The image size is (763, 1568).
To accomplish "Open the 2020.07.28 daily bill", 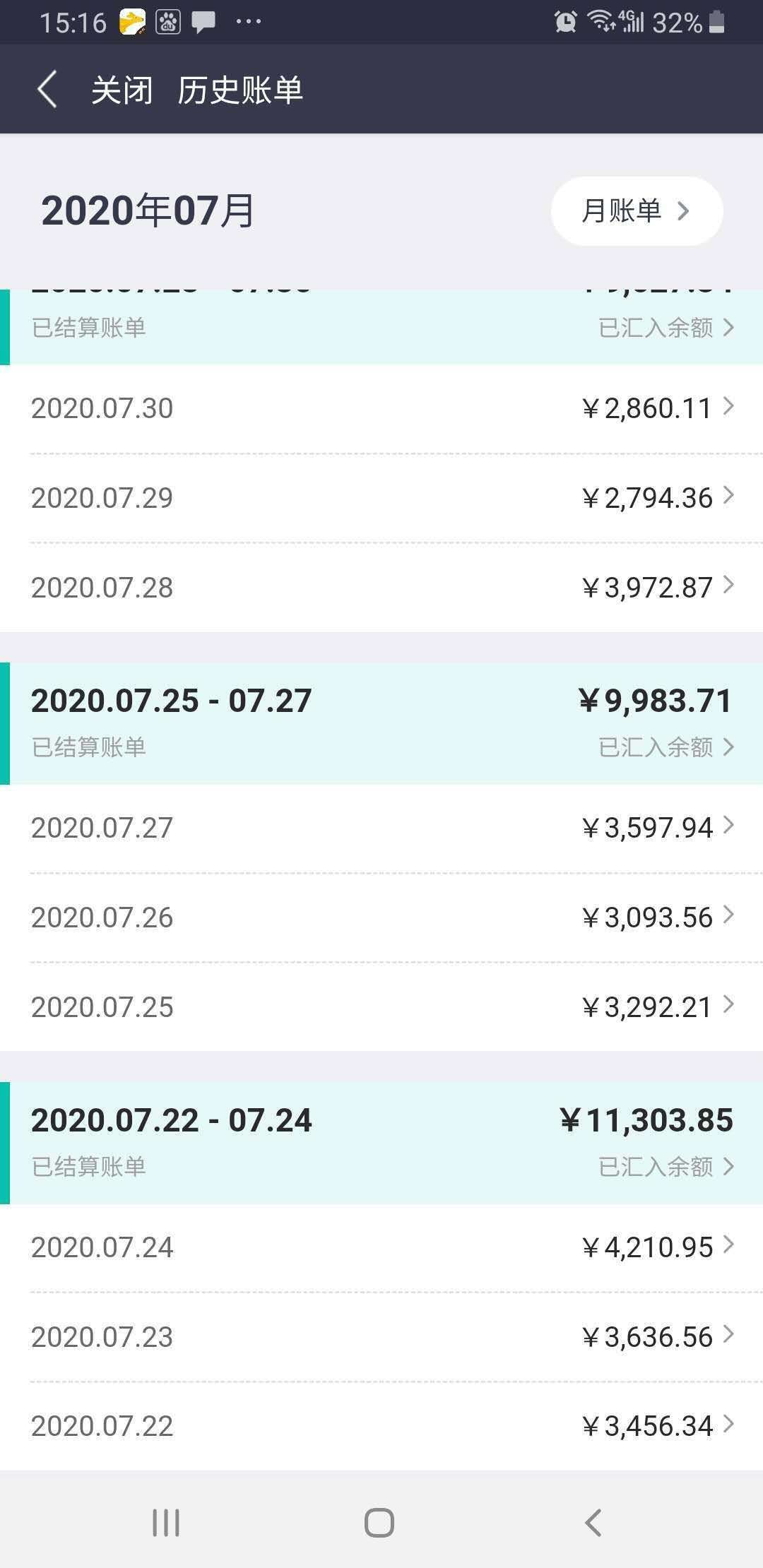I will 381,588.
